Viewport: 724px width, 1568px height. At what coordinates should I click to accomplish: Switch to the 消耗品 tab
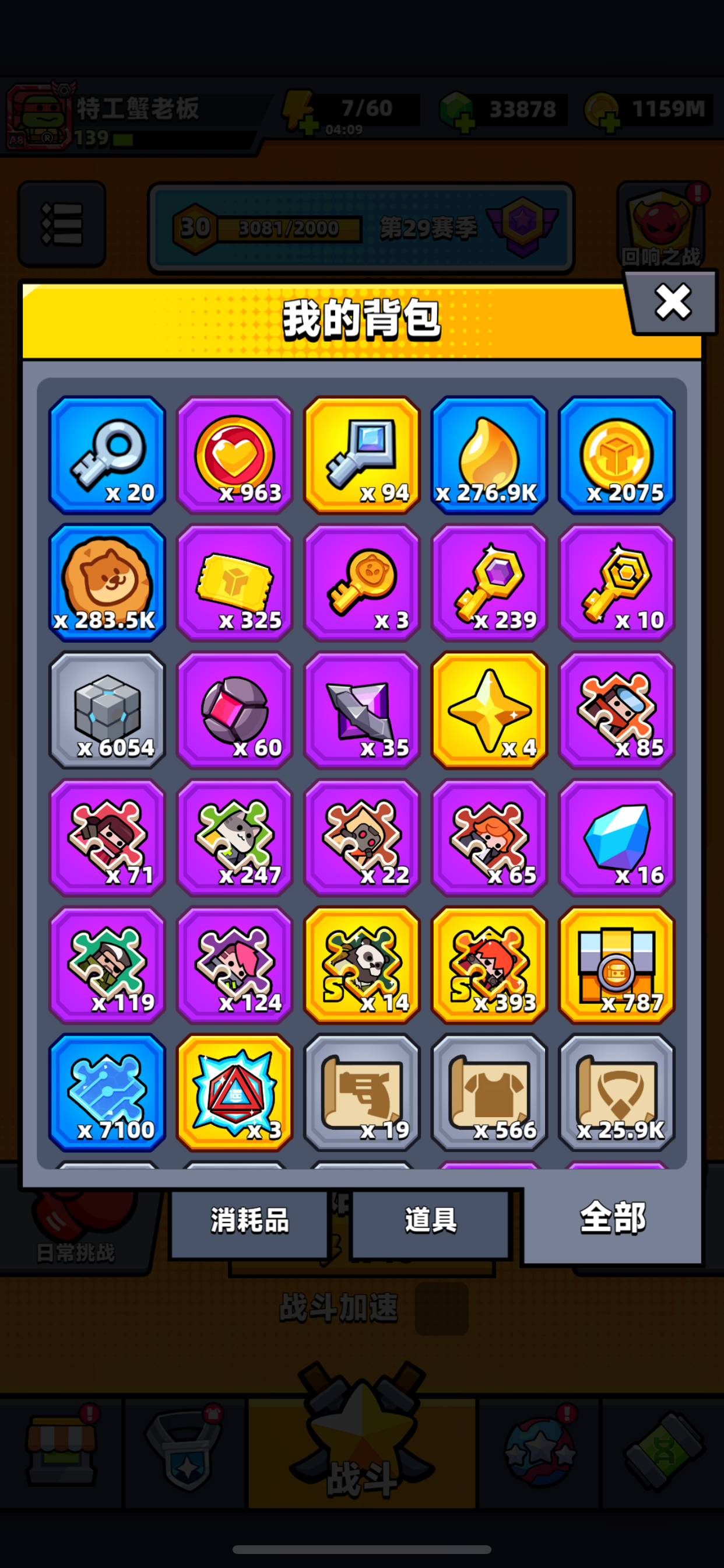point(249,1221)
